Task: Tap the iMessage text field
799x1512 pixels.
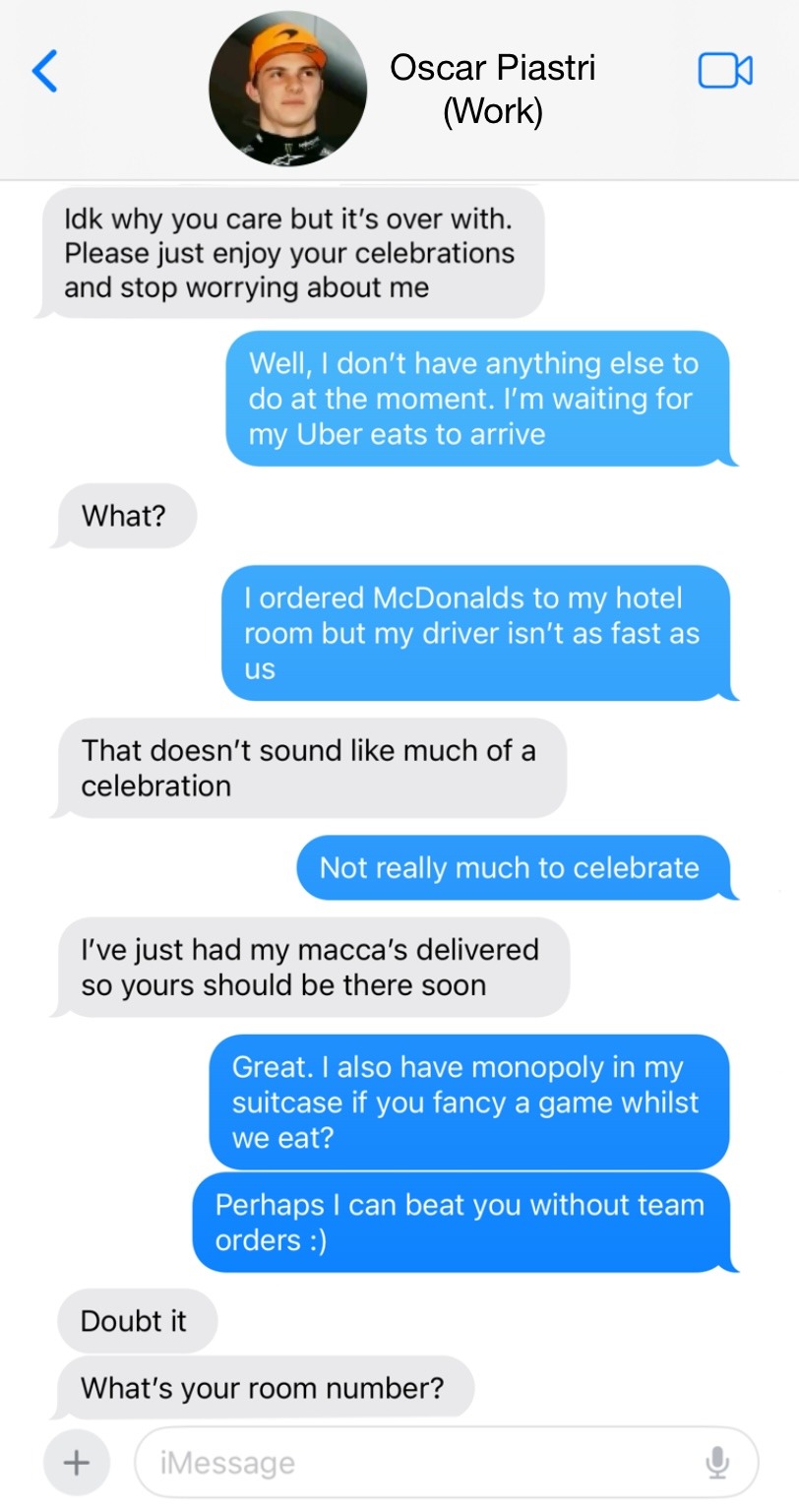Action: (x=413, y=1462)
